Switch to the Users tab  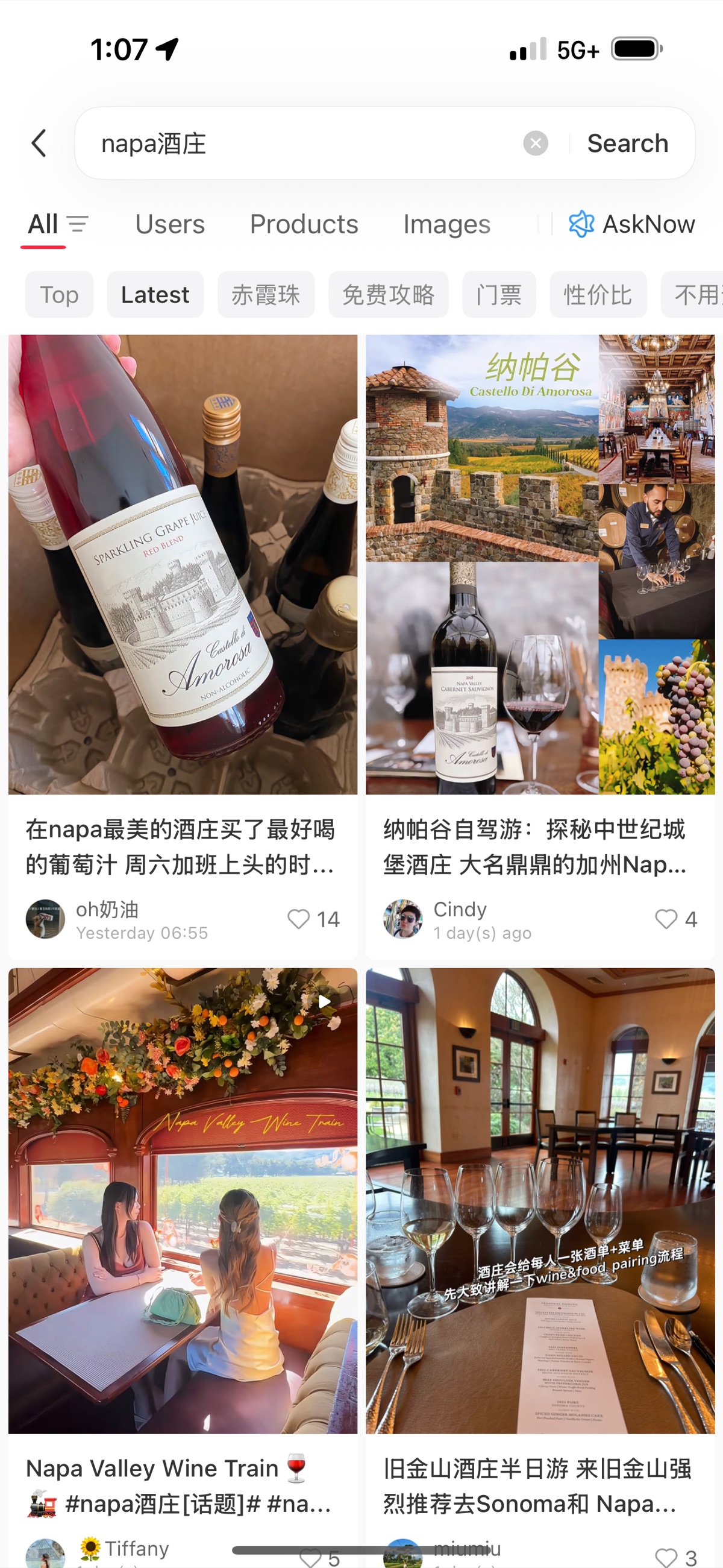(x=169, y=224)
